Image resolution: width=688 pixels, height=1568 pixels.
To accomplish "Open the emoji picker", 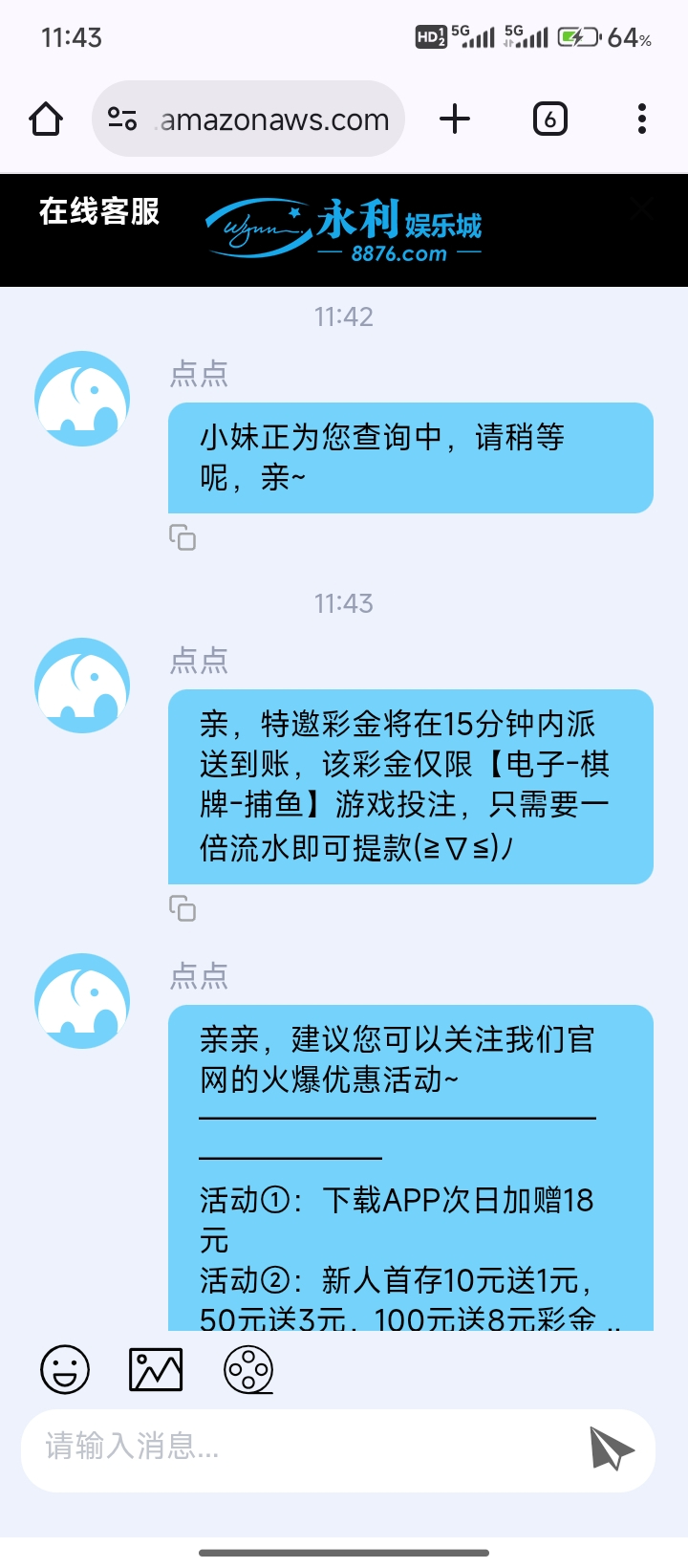I will pyautogui.click(x=65, y=1370).
